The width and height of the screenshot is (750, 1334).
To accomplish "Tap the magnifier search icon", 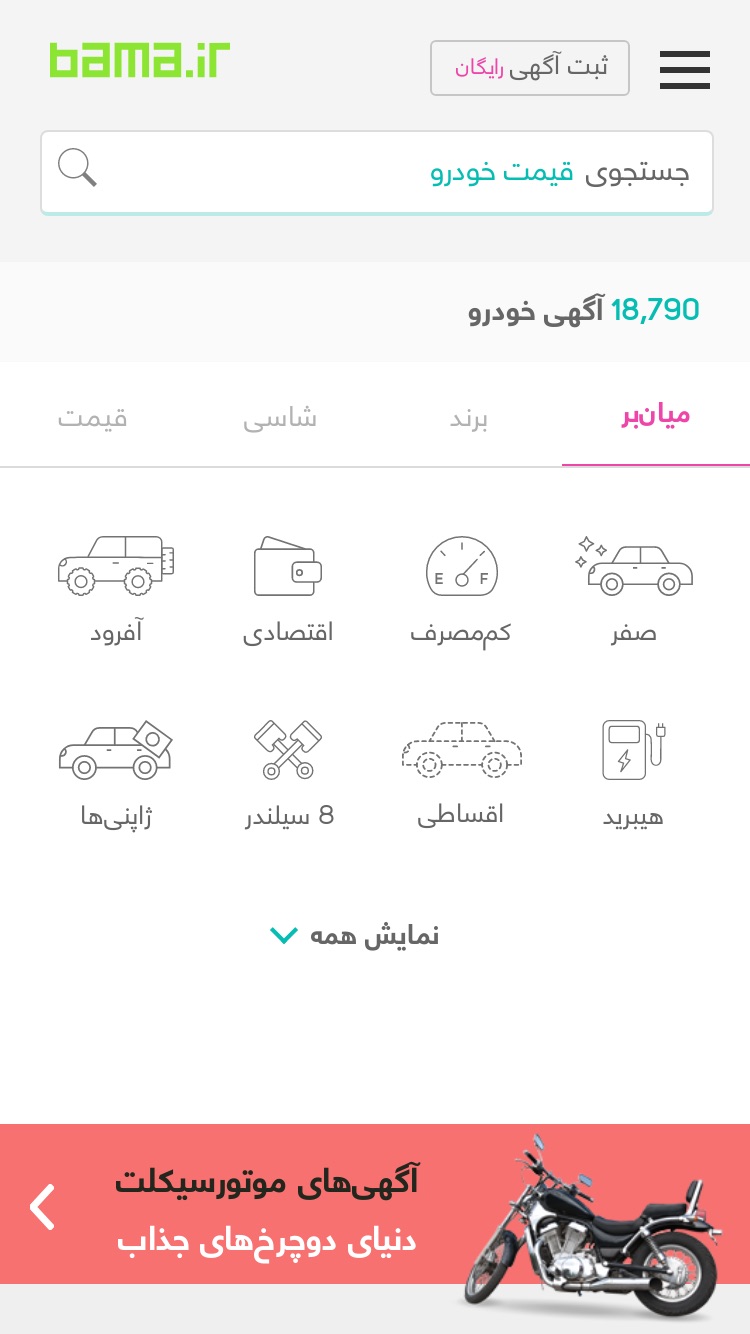I will point(77,168).
